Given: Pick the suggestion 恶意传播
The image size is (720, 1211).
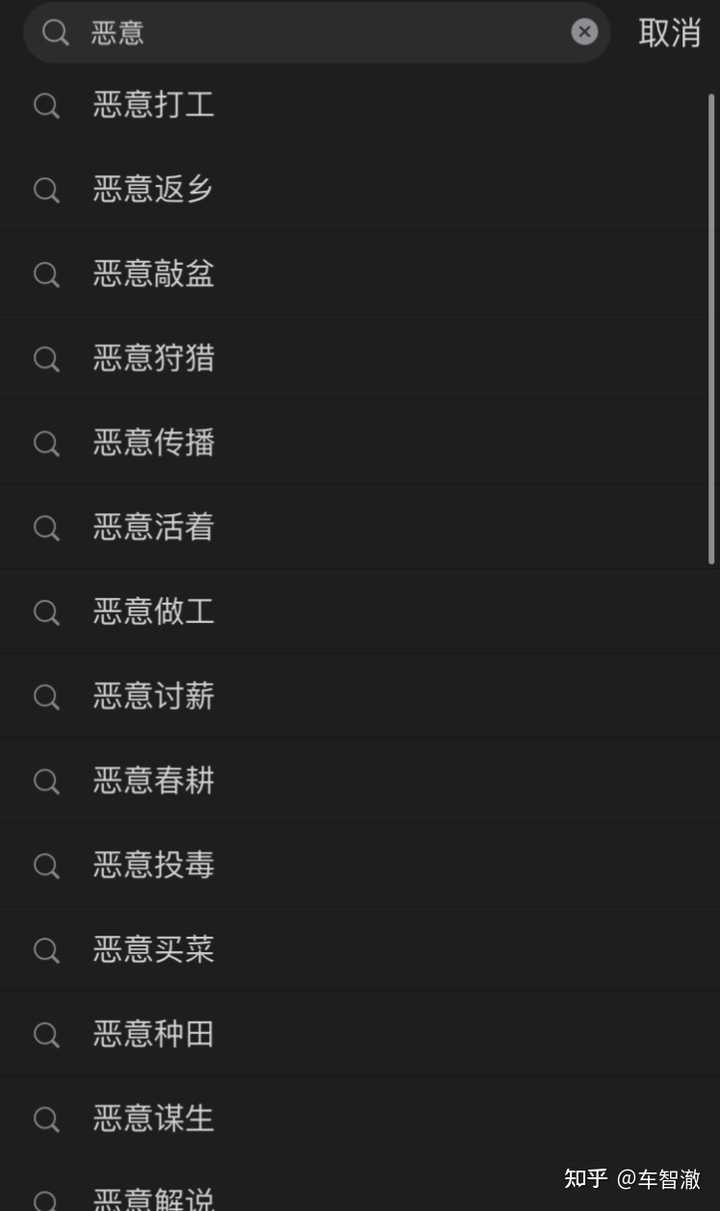Looking at the screenshot, I should pos(360,442).
